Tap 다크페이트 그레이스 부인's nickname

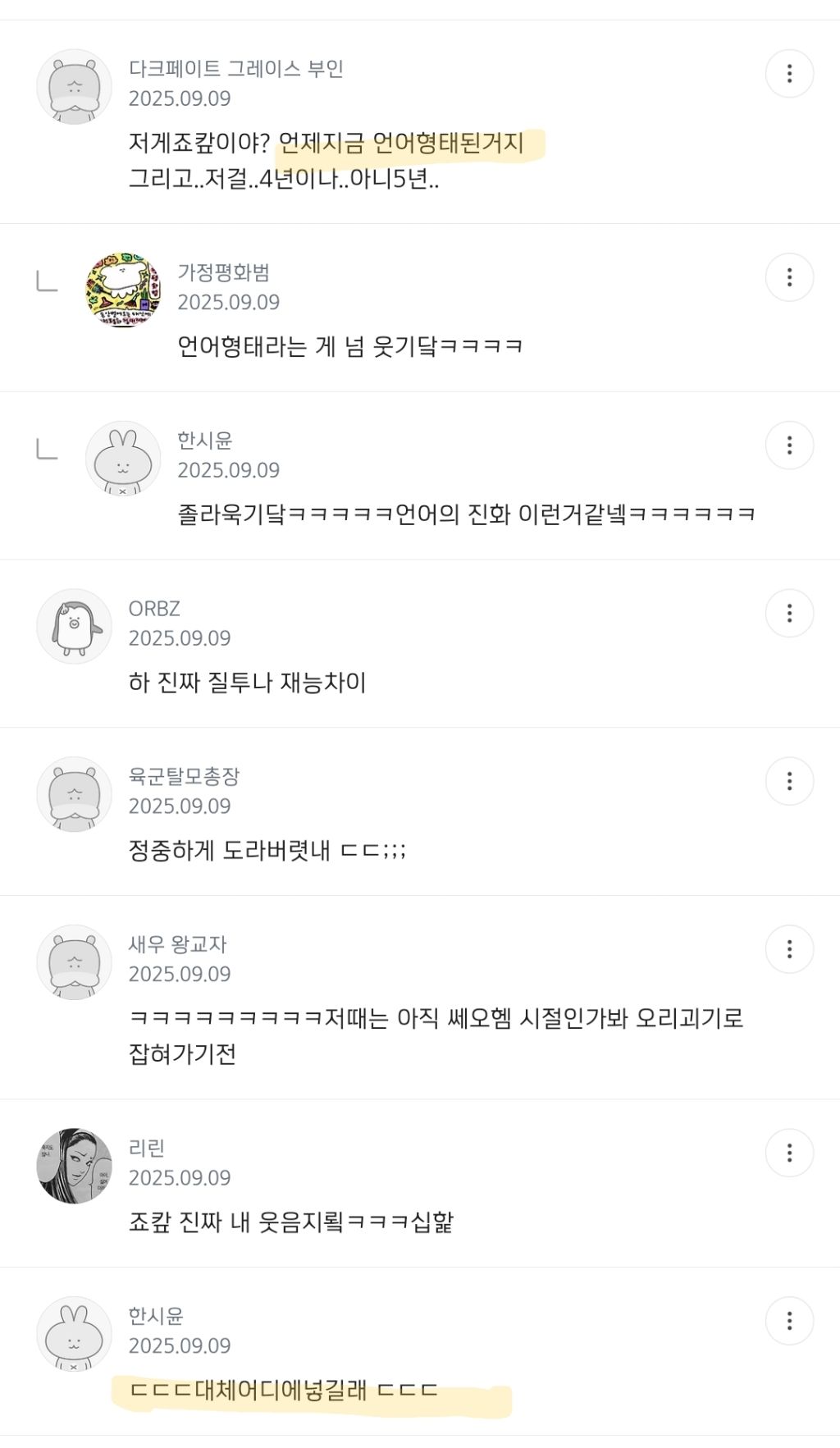[x=236, y=69]
